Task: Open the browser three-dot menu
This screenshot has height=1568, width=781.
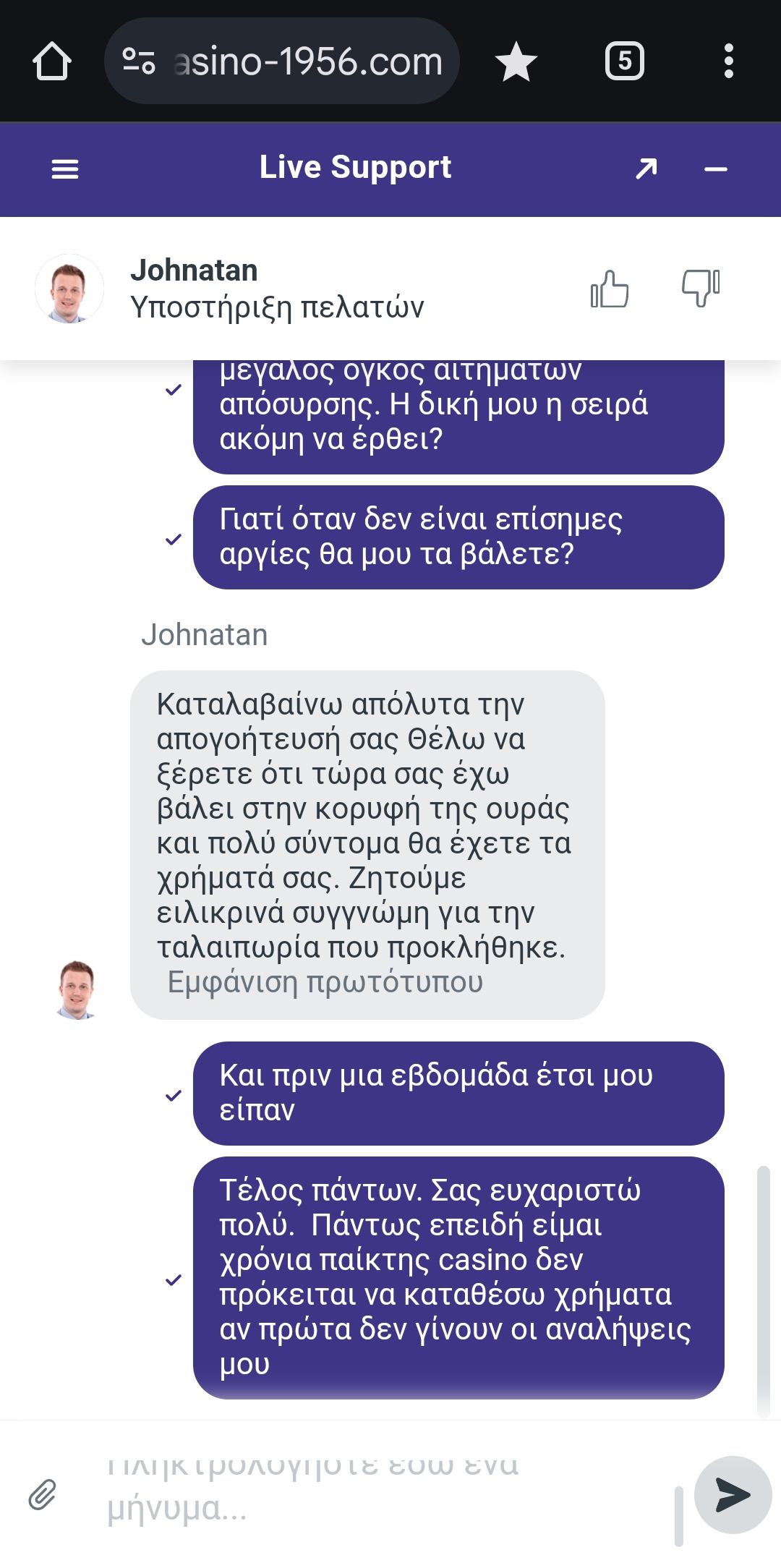Action: (729, 61)
